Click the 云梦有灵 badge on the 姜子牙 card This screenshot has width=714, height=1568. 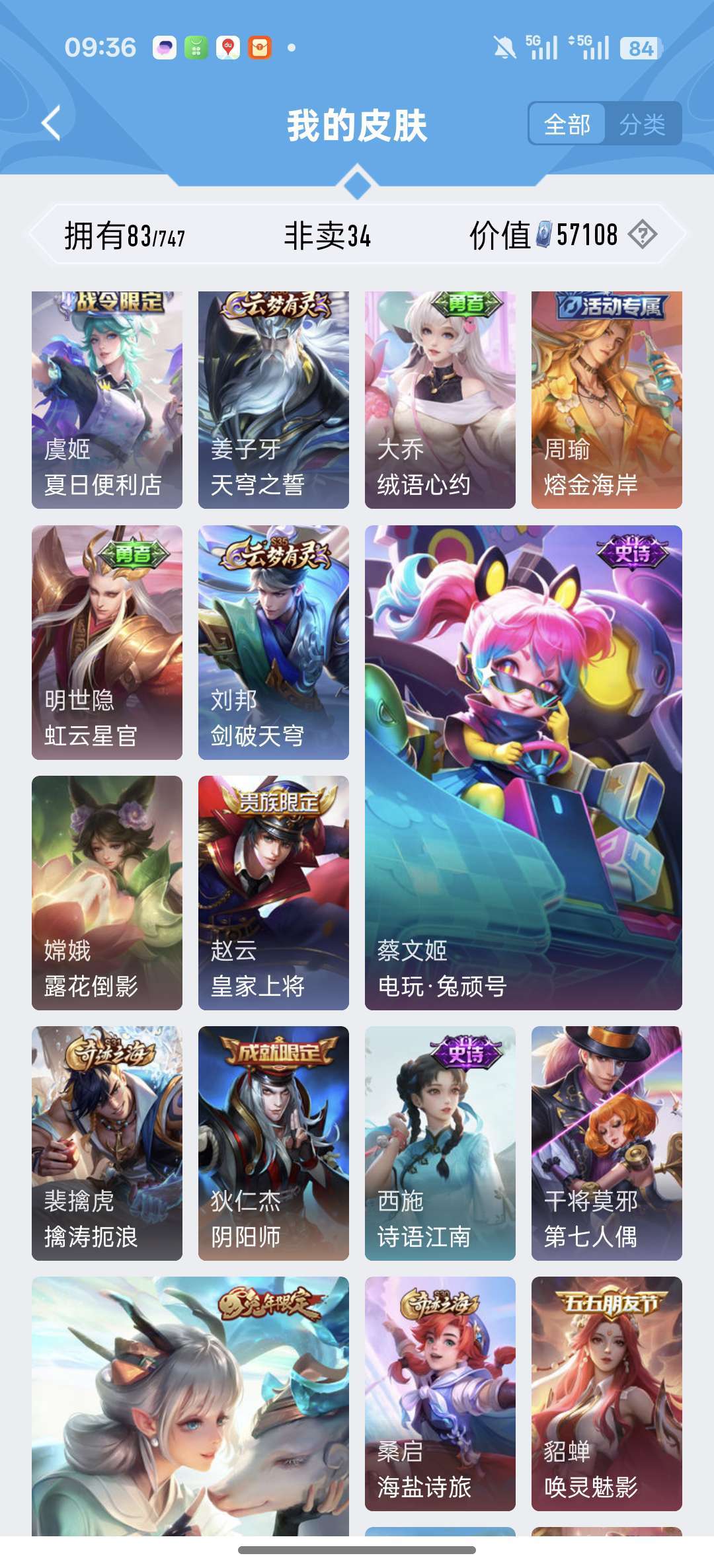275,303
